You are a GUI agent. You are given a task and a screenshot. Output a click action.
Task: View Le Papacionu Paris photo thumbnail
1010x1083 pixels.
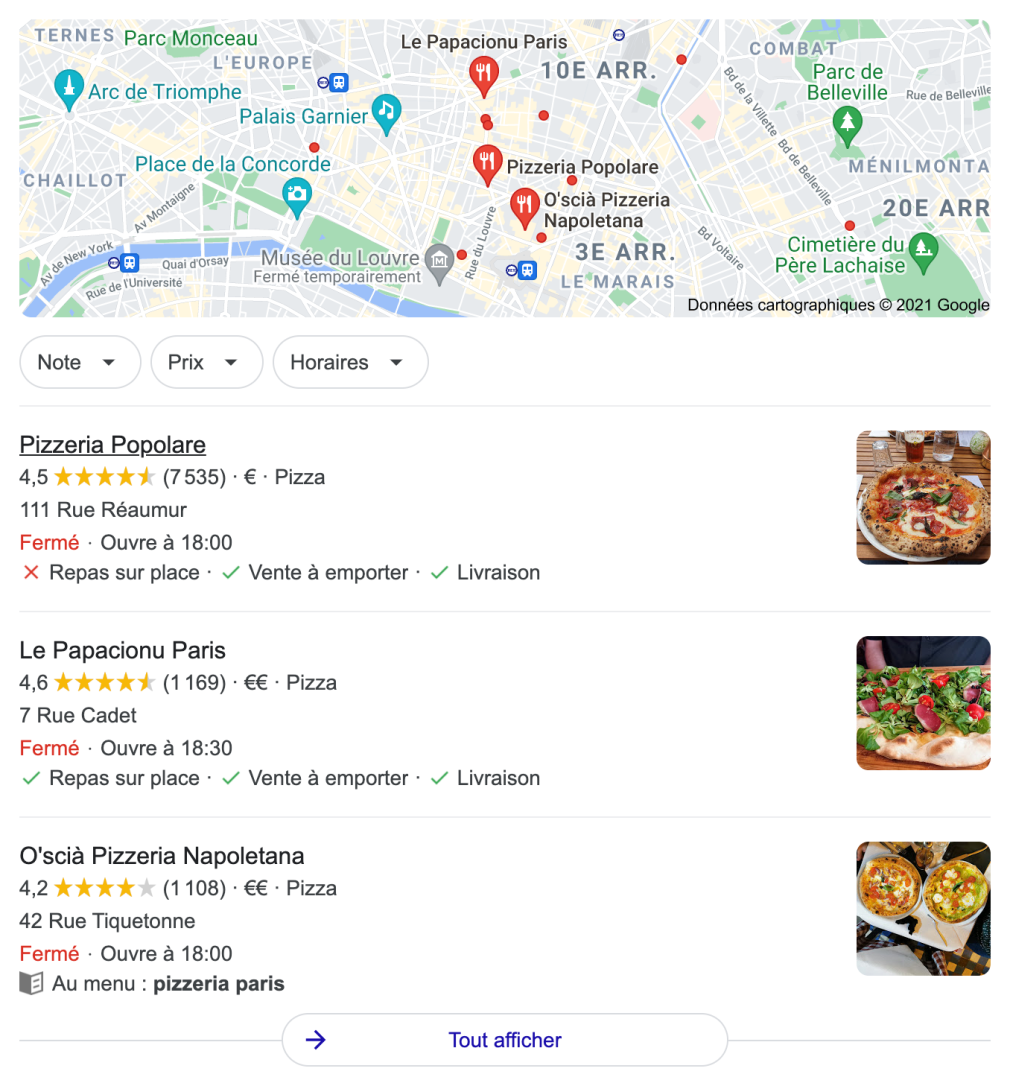click(x=923, y=703)
